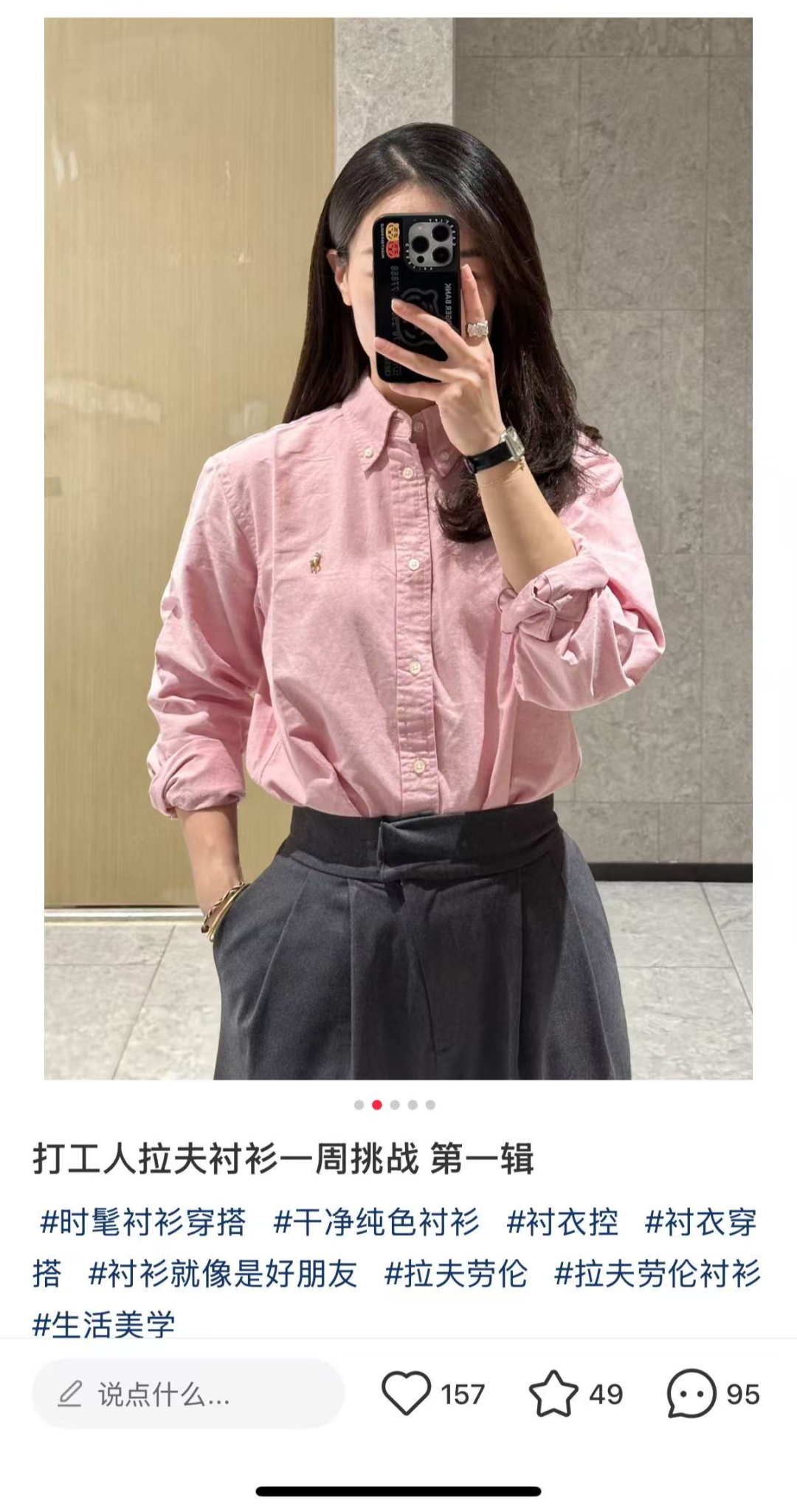Viewport: 797px width, 1512px height.
Task: Open hashtag #时髦衬衫穿搭
Action: coord(142,1223)
